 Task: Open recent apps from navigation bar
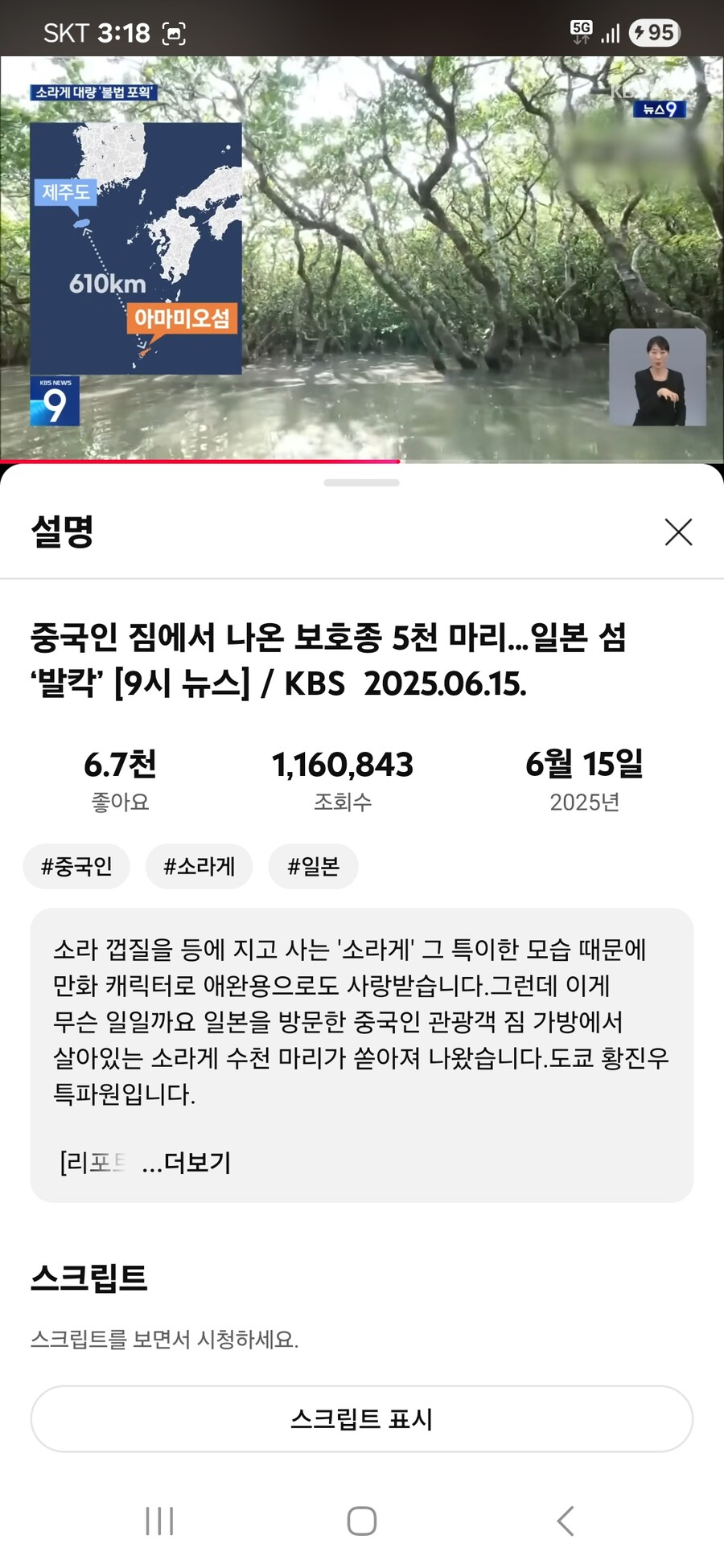[x=159, y=1521]
